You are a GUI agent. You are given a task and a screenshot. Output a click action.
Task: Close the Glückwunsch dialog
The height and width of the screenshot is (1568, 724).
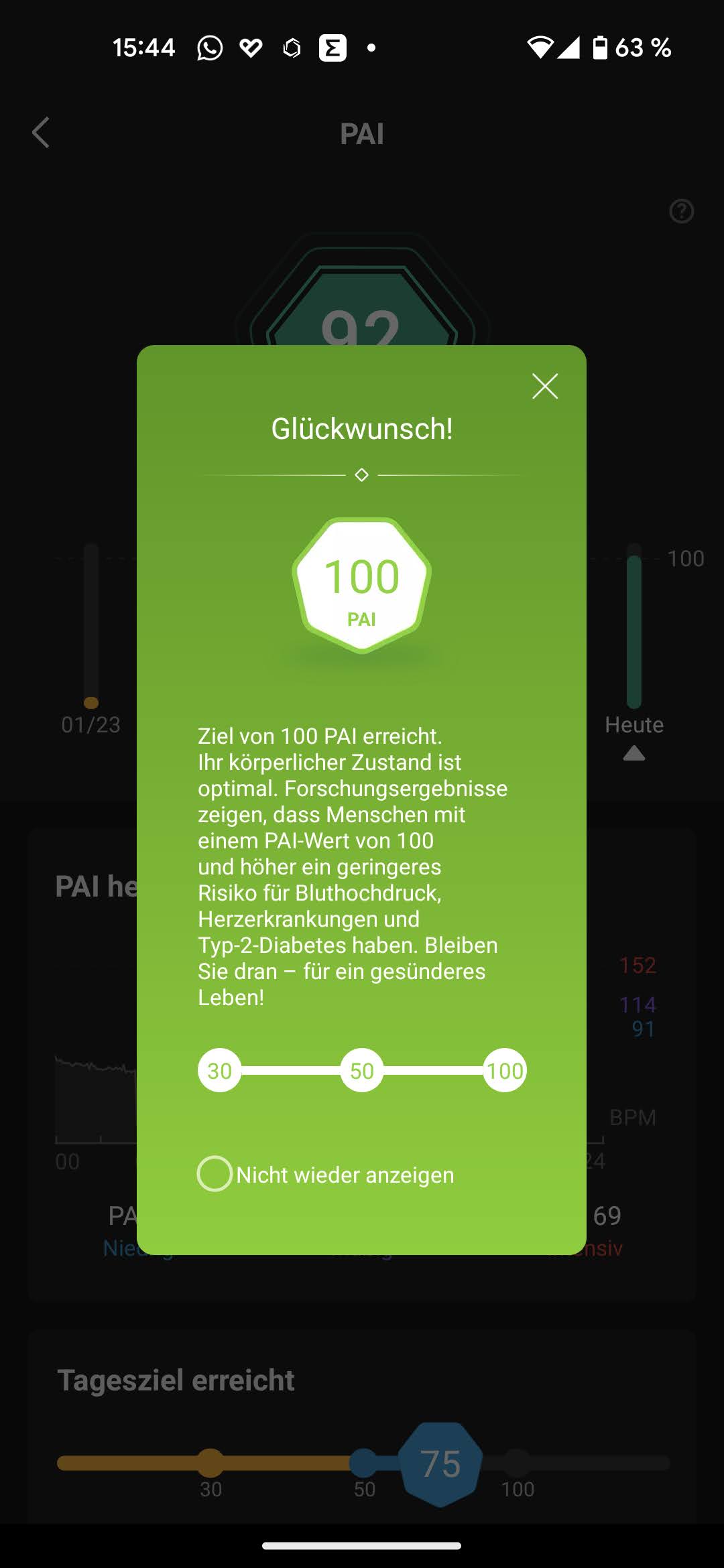click(544, 386)
